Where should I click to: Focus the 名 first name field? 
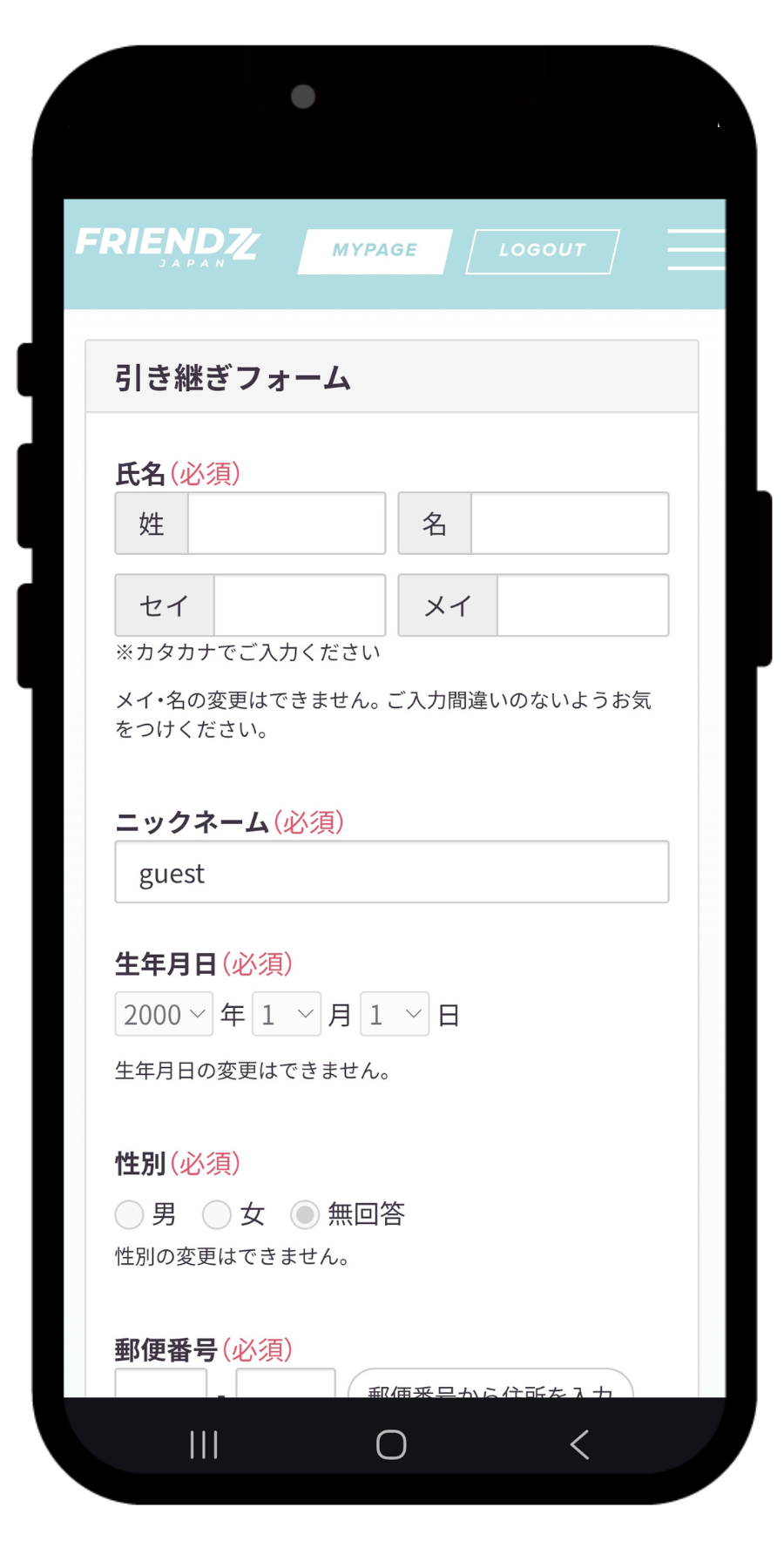(569, 524)
